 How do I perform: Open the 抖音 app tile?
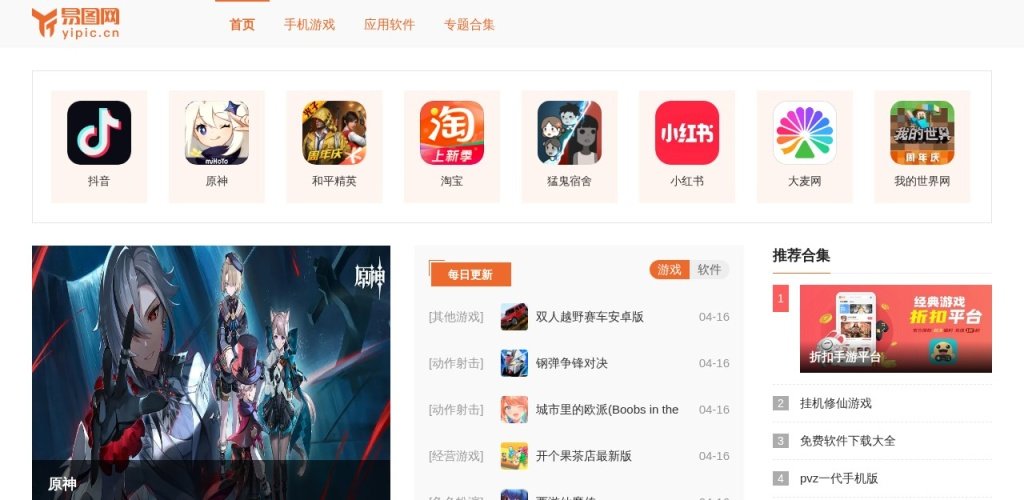(99, 145)
